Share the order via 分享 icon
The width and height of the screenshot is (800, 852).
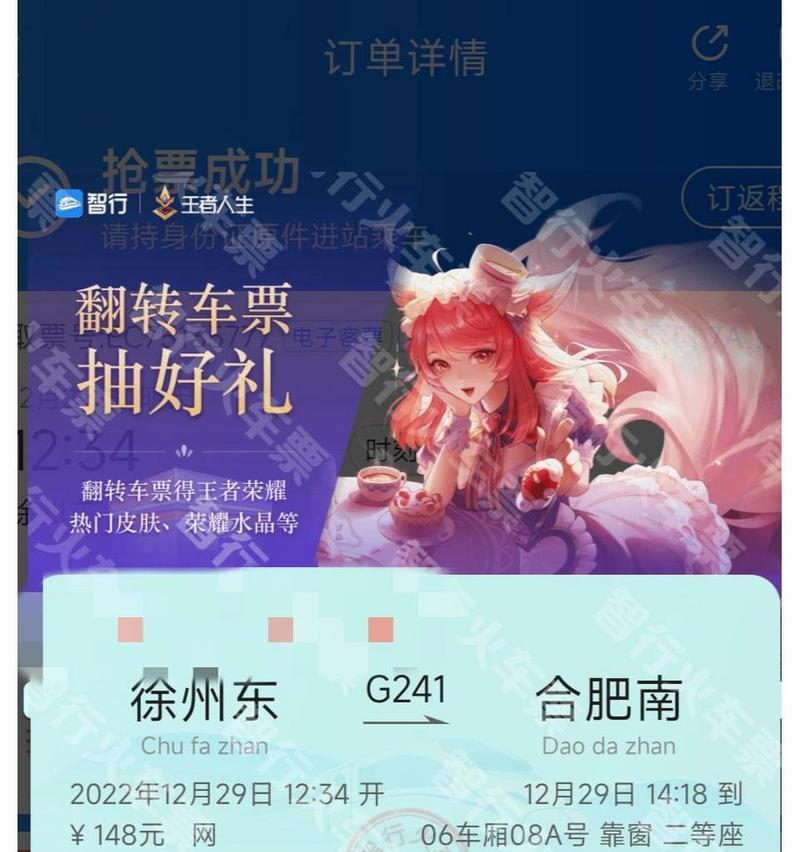point(708,57)
